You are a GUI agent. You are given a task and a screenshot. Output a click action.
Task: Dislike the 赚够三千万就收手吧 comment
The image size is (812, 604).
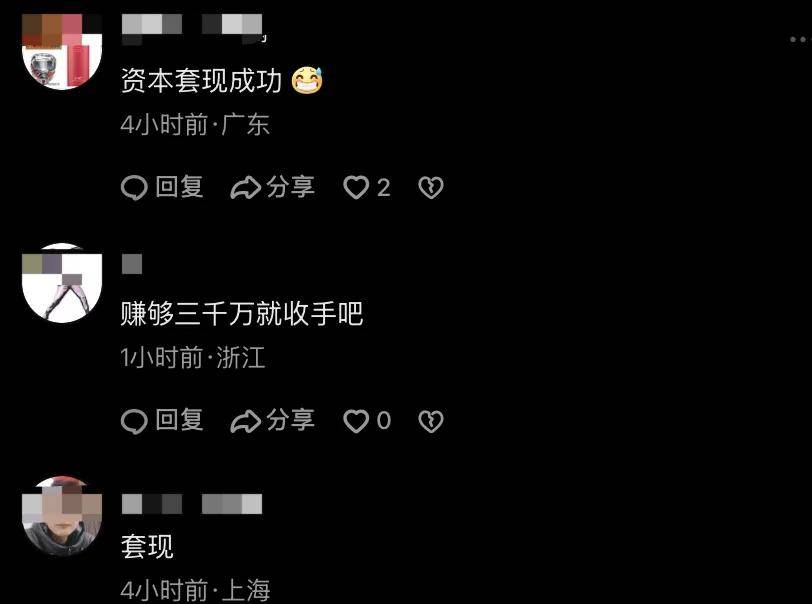point(430,421)
